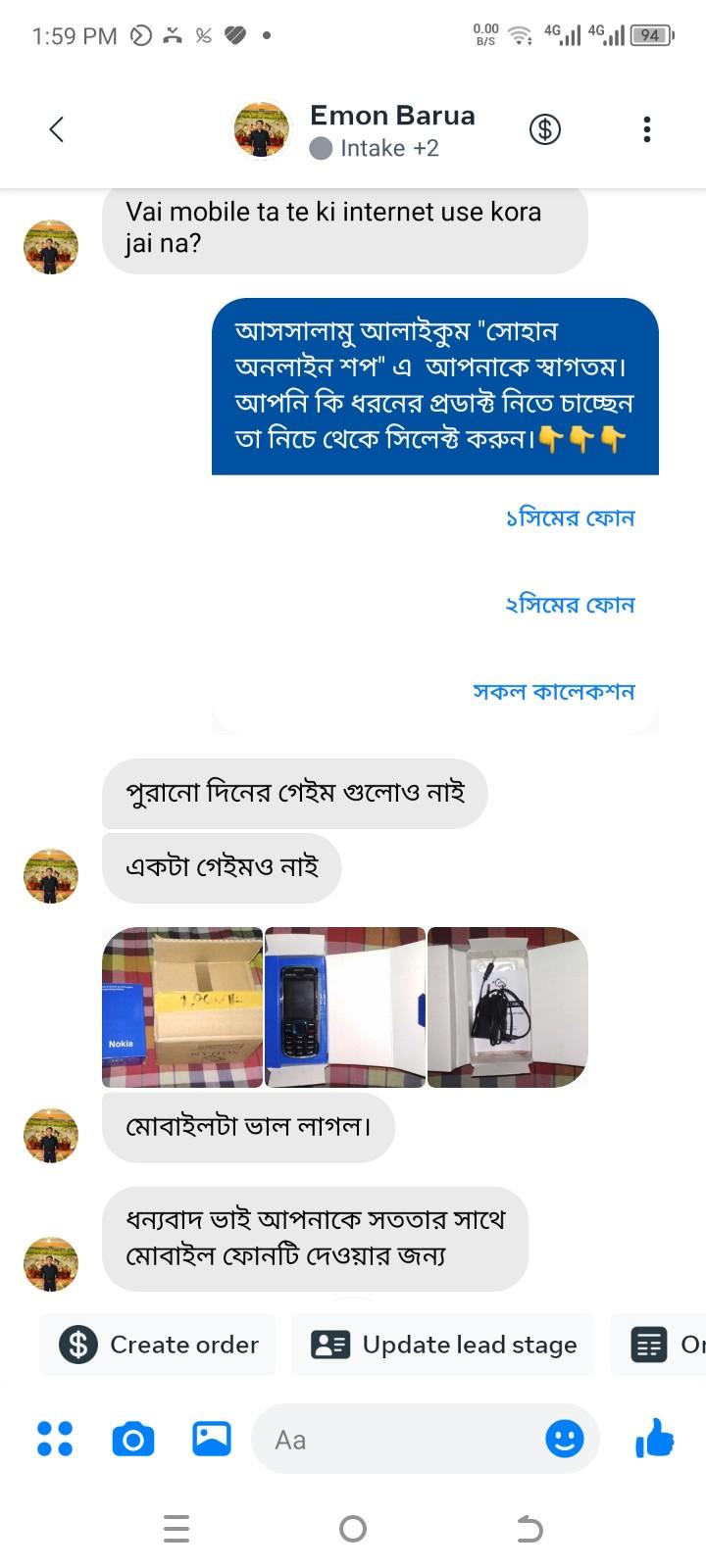This screenshot has width=706, height=1568.
Task: Open the photo gallery picker
Action: pyautogui.click(x=211, y=1439)
